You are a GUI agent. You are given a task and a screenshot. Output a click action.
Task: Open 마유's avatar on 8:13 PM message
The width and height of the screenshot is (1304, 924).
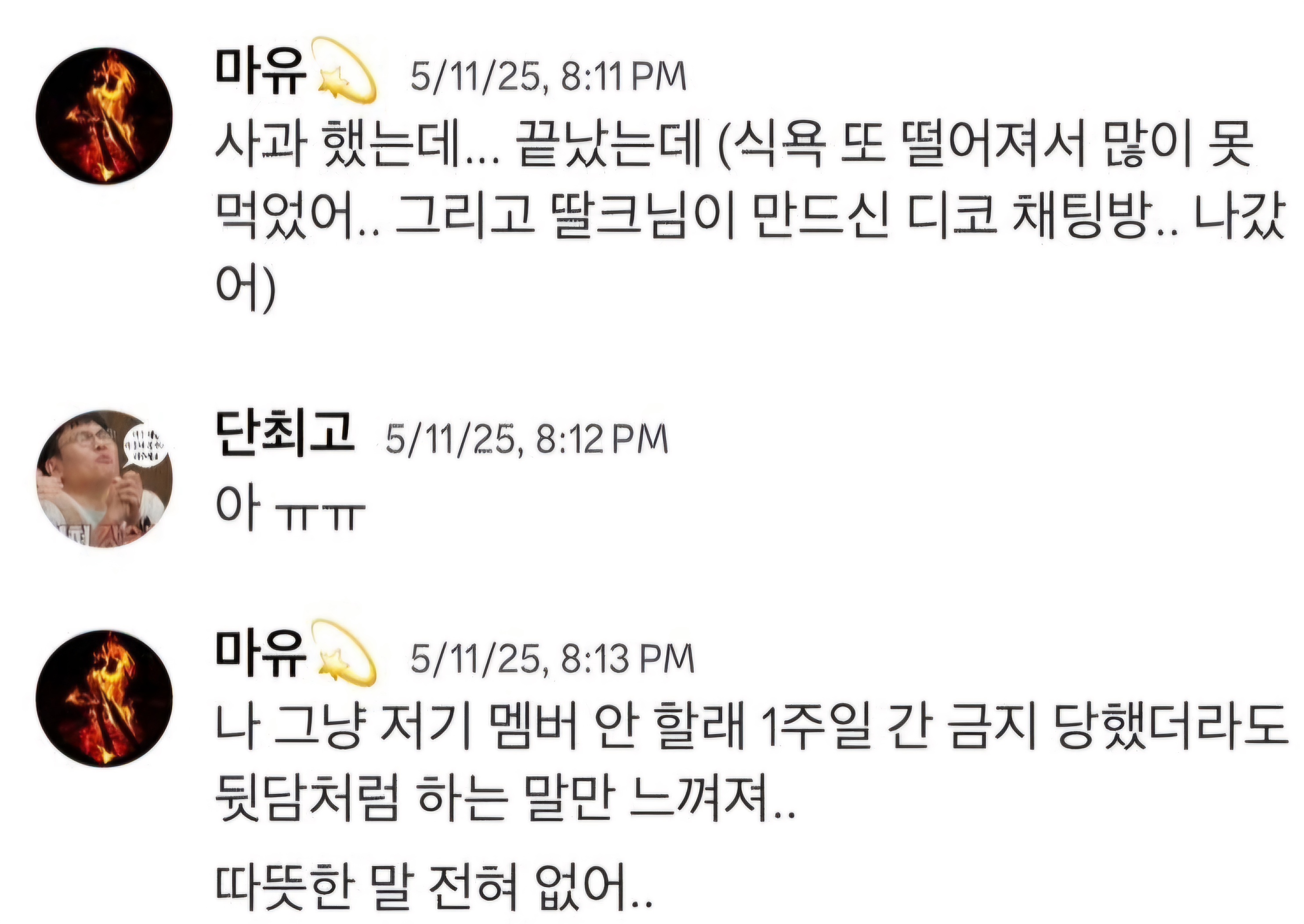click(x=104, y=699)
